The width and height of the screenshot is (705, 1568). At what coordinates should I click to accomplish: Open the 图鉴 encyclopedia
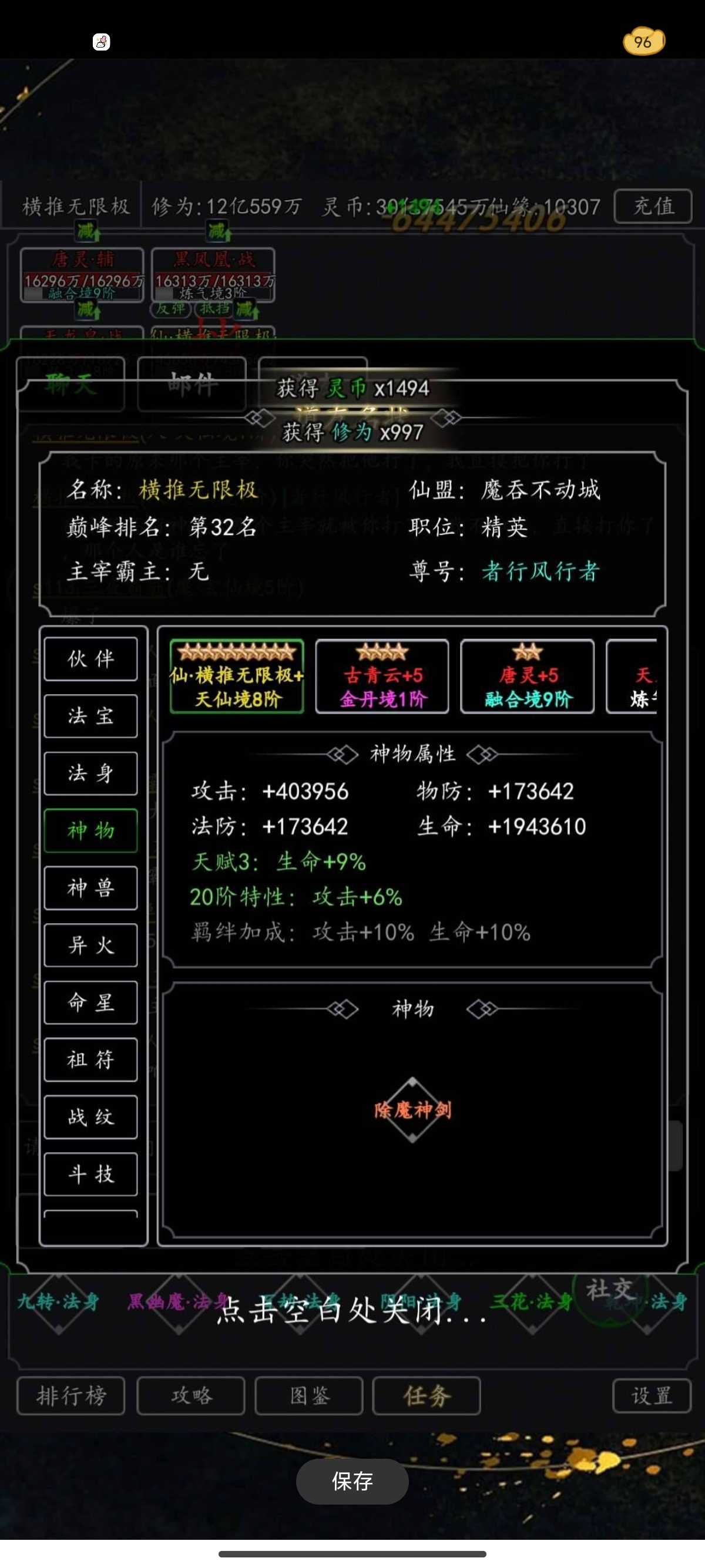point(309,1395)
